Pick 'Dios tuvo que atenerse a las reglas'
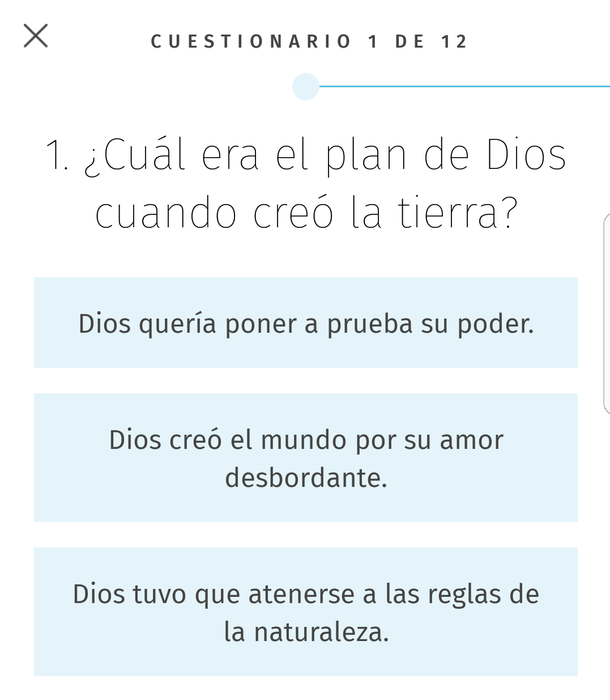 305,612
